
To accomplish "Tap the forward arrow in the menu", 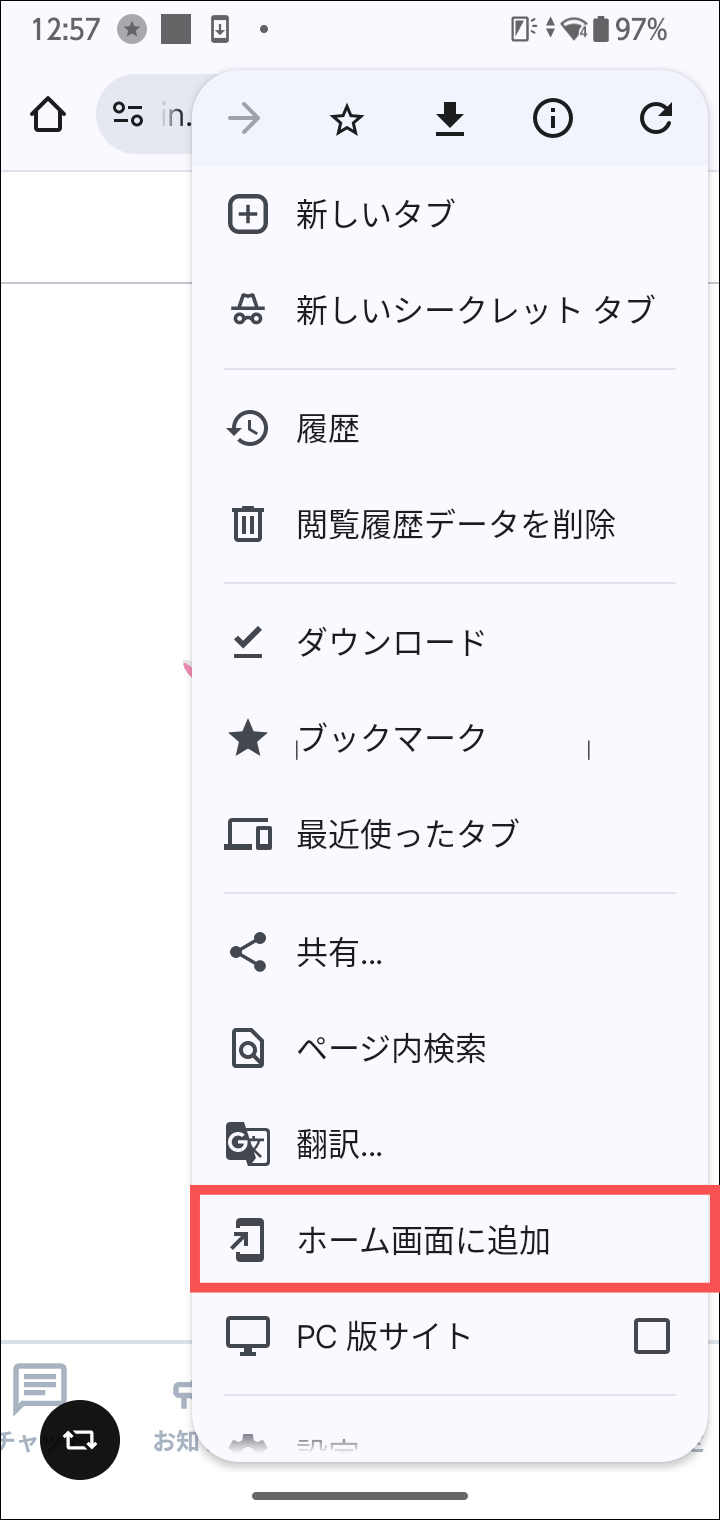I will pyautogui.click(x=243, y=120).
